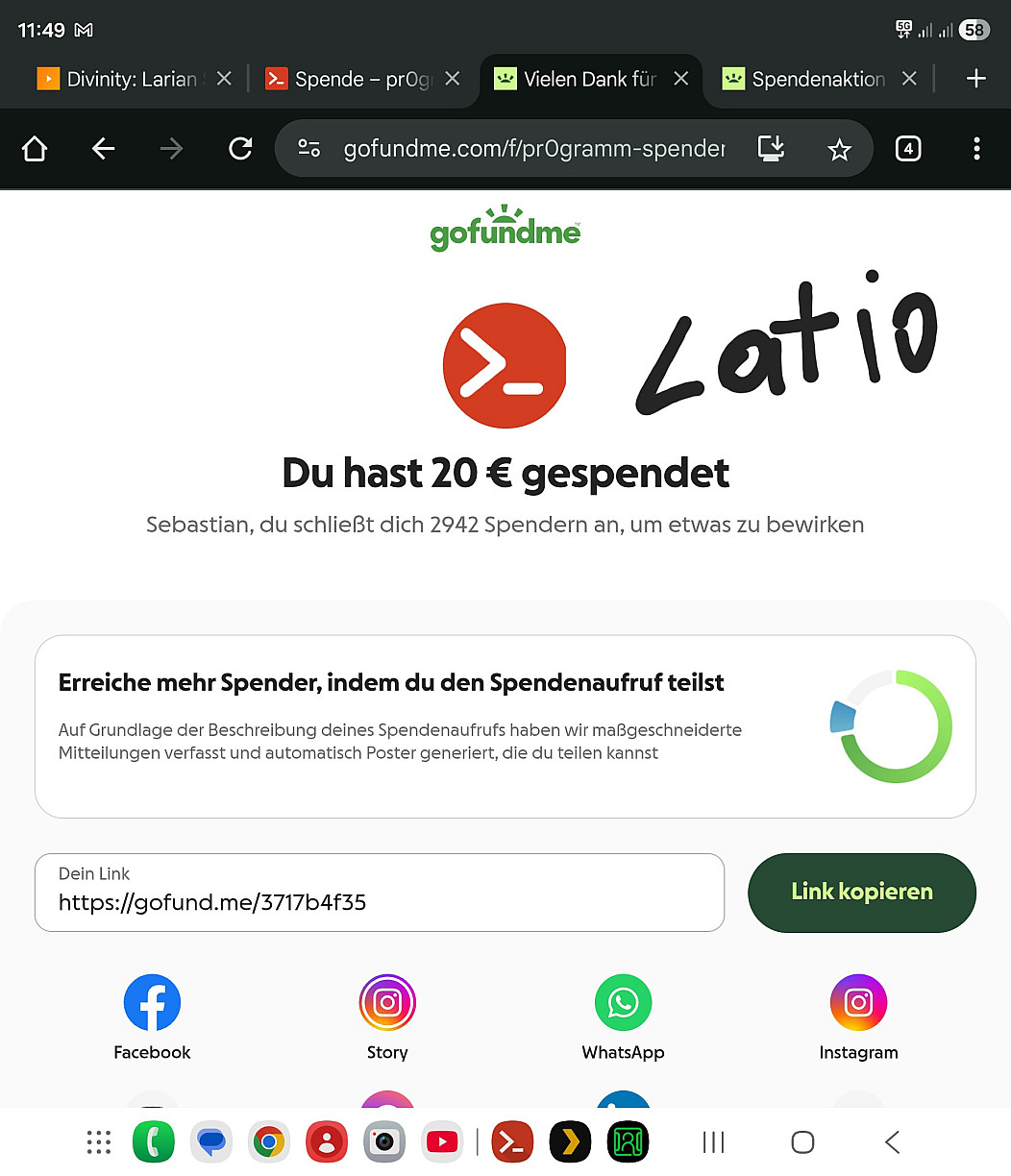Switch to the Spendenaktion browser tab

[x=807, y=79]
